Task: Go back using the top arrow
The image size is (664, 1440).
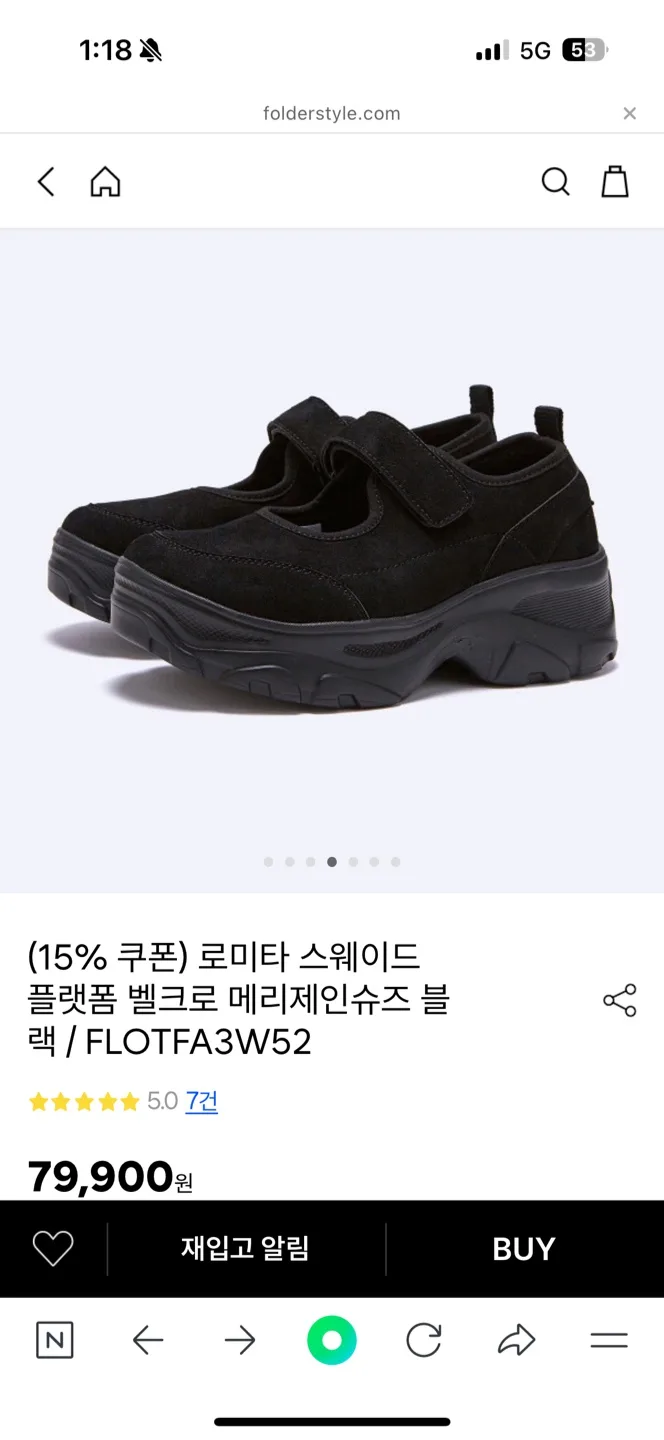Action: pyautogui.click(x=46, y=182)
